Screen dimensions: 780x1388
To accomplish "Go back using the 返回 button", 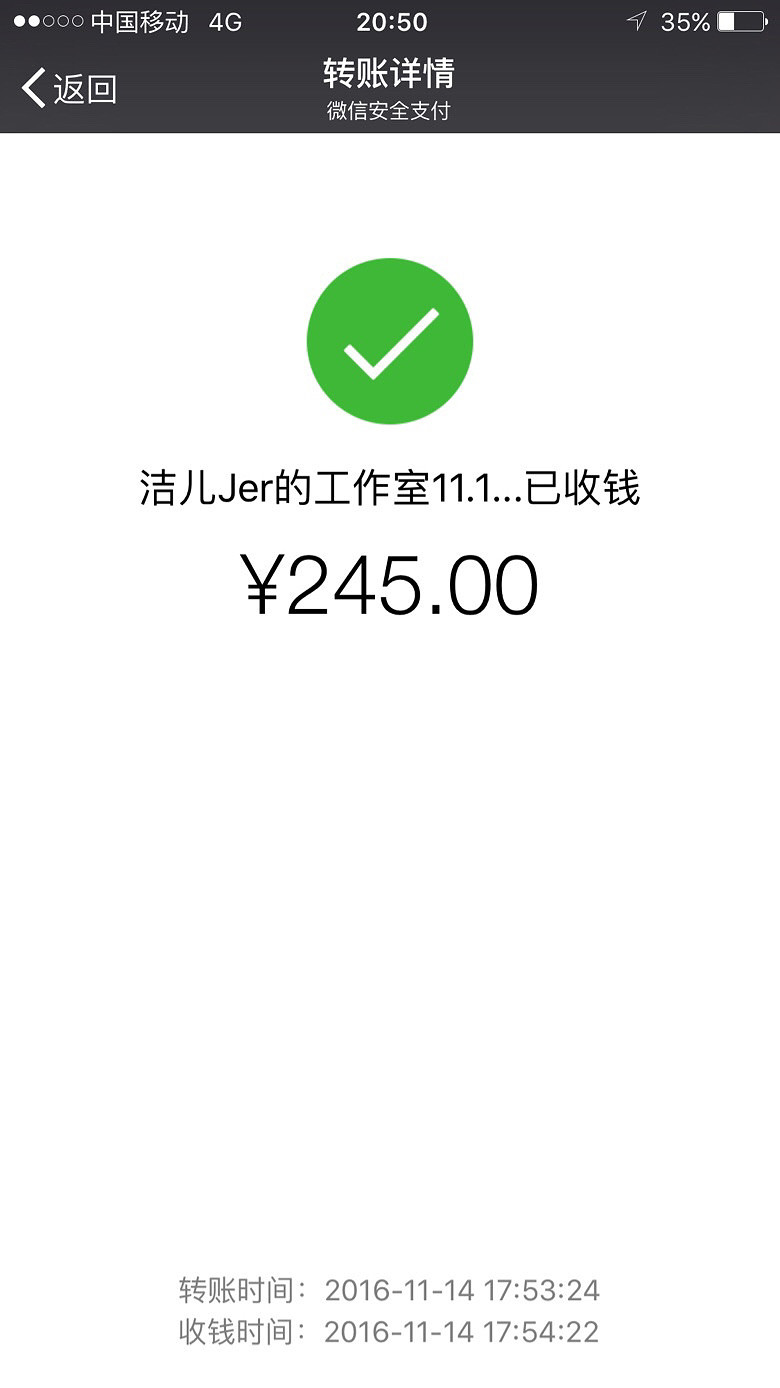I will click(x=68, y=89).
